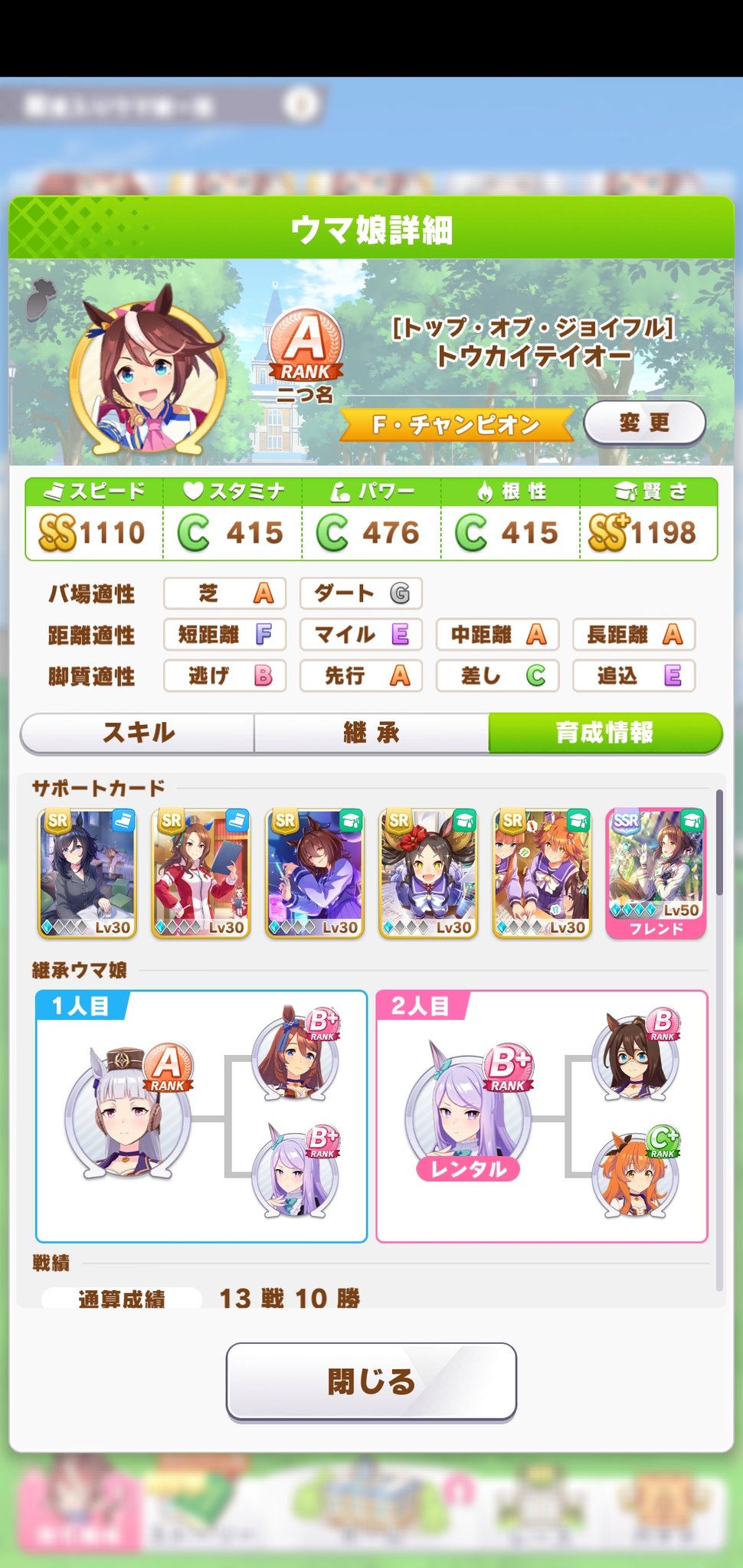Image resolution: width=743 pixels, height=1568 pixels.
Task: Tap the 変更 button to change title
Action: pos(644,423)
